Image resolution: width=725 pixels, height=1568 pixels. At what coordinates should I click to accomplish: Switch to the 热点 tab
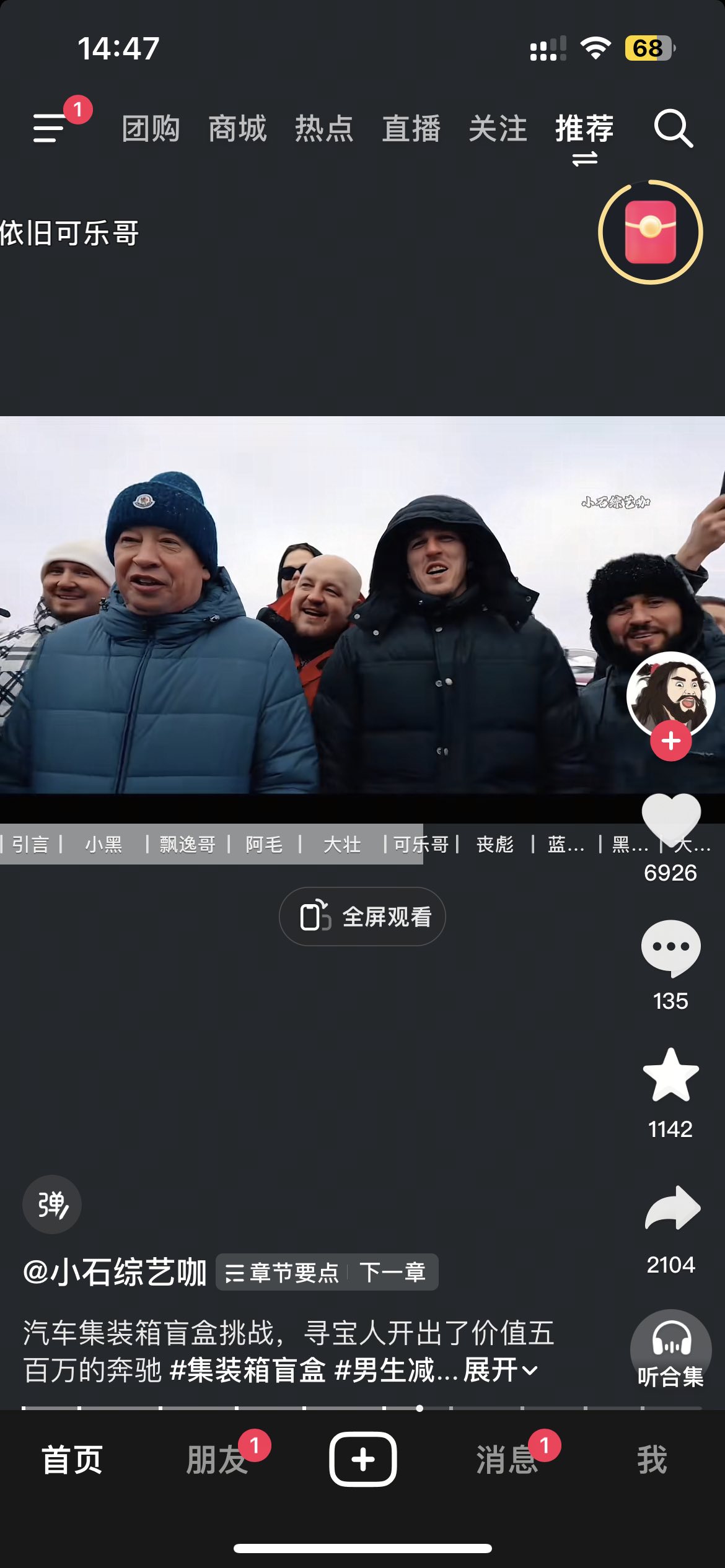pyautogui.click(x=324, y=129)
